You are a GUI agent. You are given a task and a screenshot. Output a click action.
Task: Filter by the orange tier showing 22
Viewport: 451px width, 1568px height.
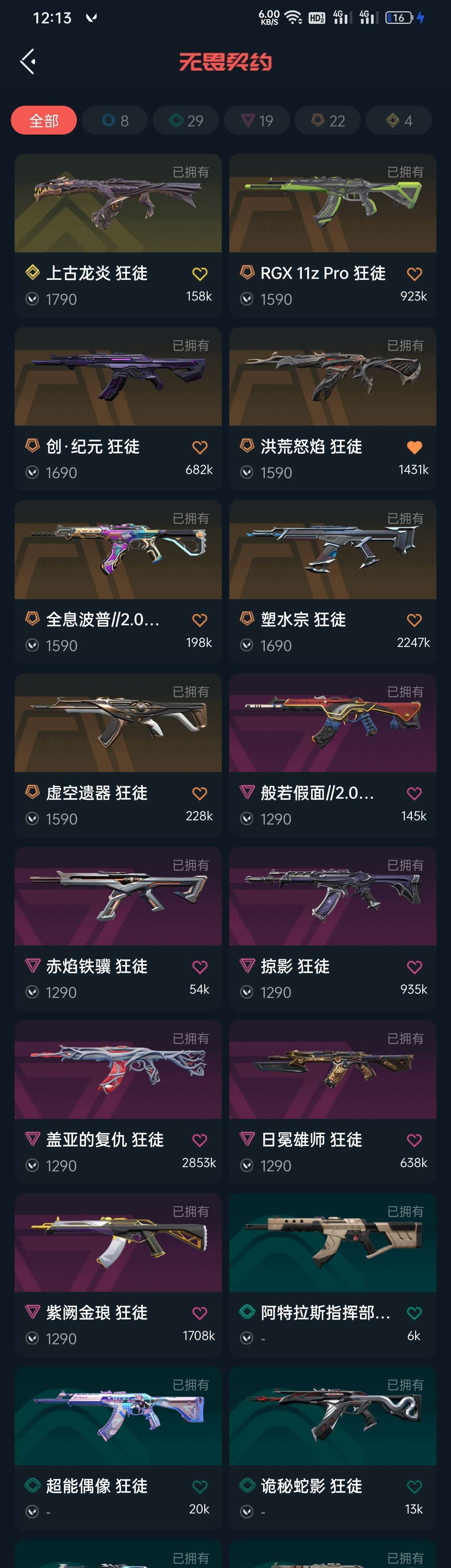click(x=328, y=120)
